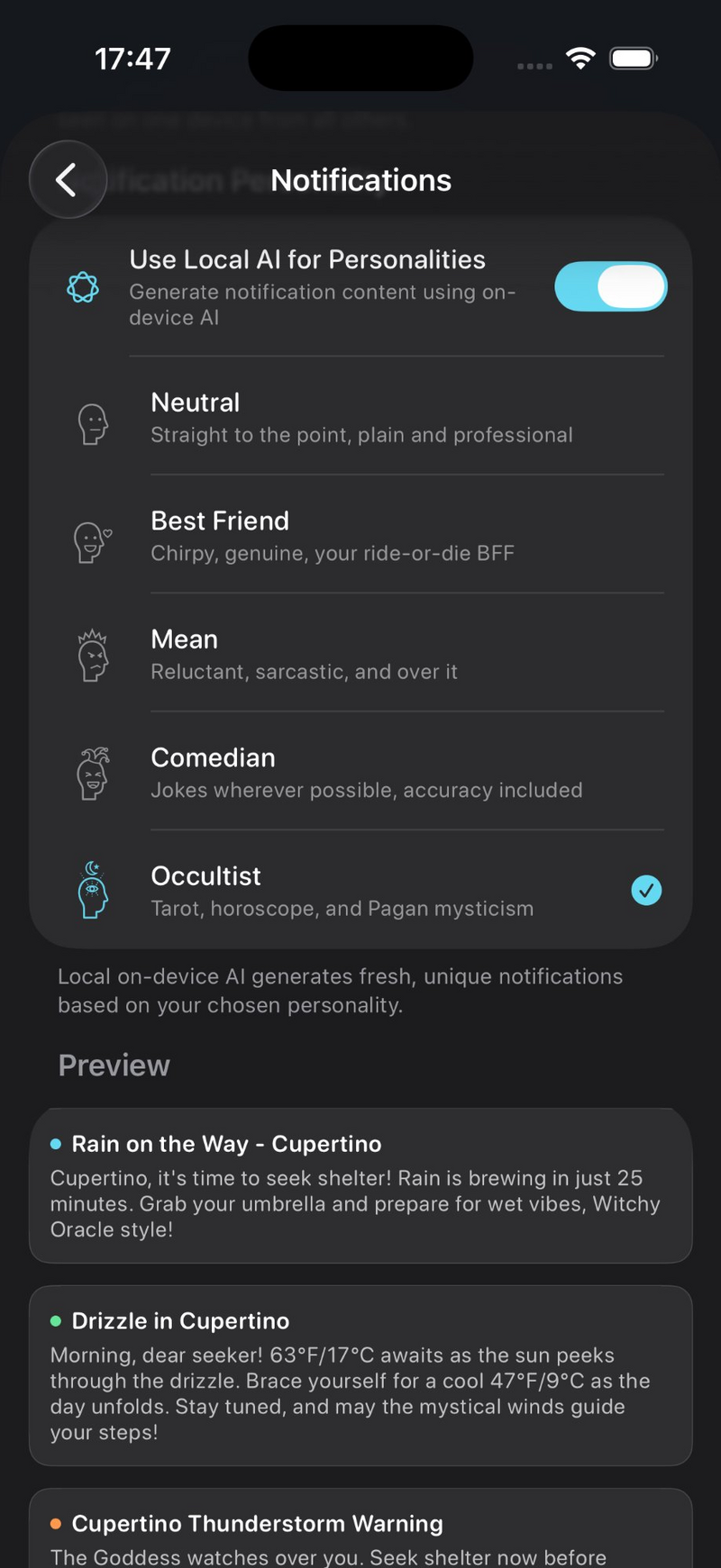The width and height of the screenshot is (721, 1568).
Task: Tap the atom icon beside Local AI setting
Action: tap(82, 287)
